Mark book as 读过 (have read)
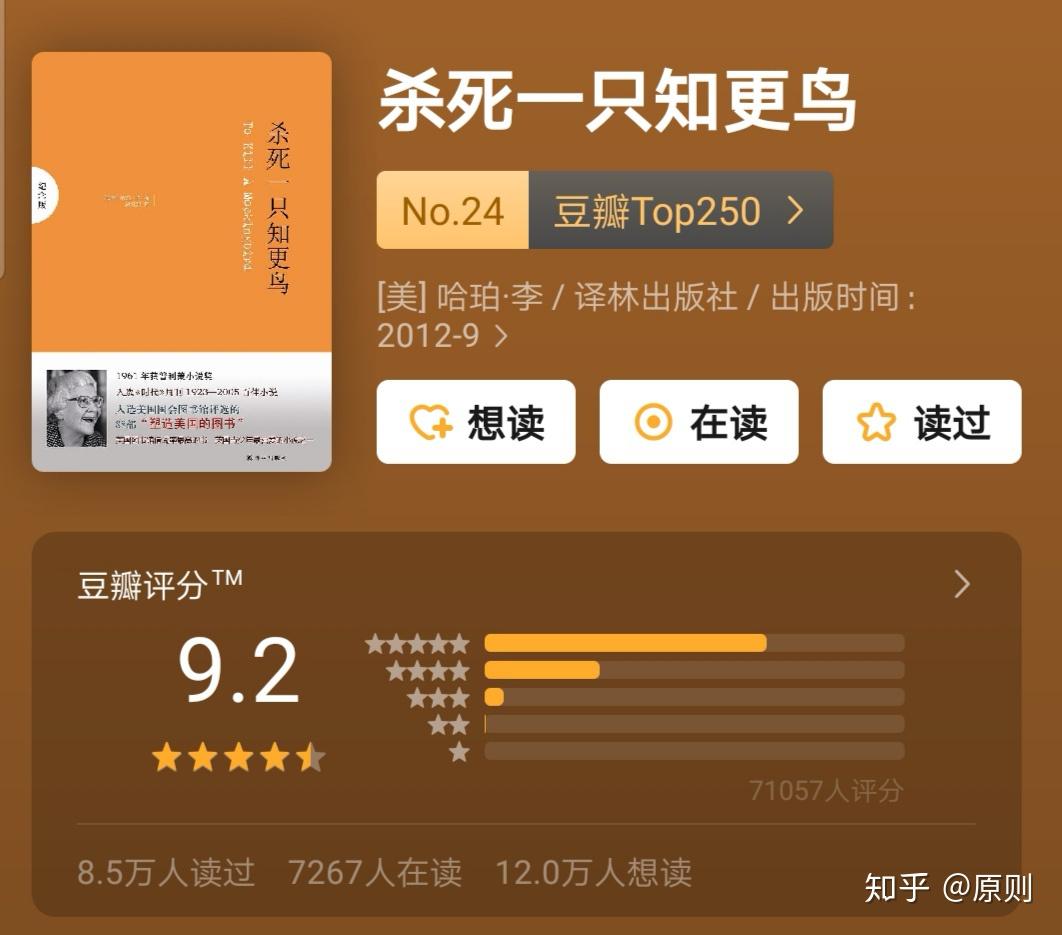1062x935 pixels. tap(921, 422)
